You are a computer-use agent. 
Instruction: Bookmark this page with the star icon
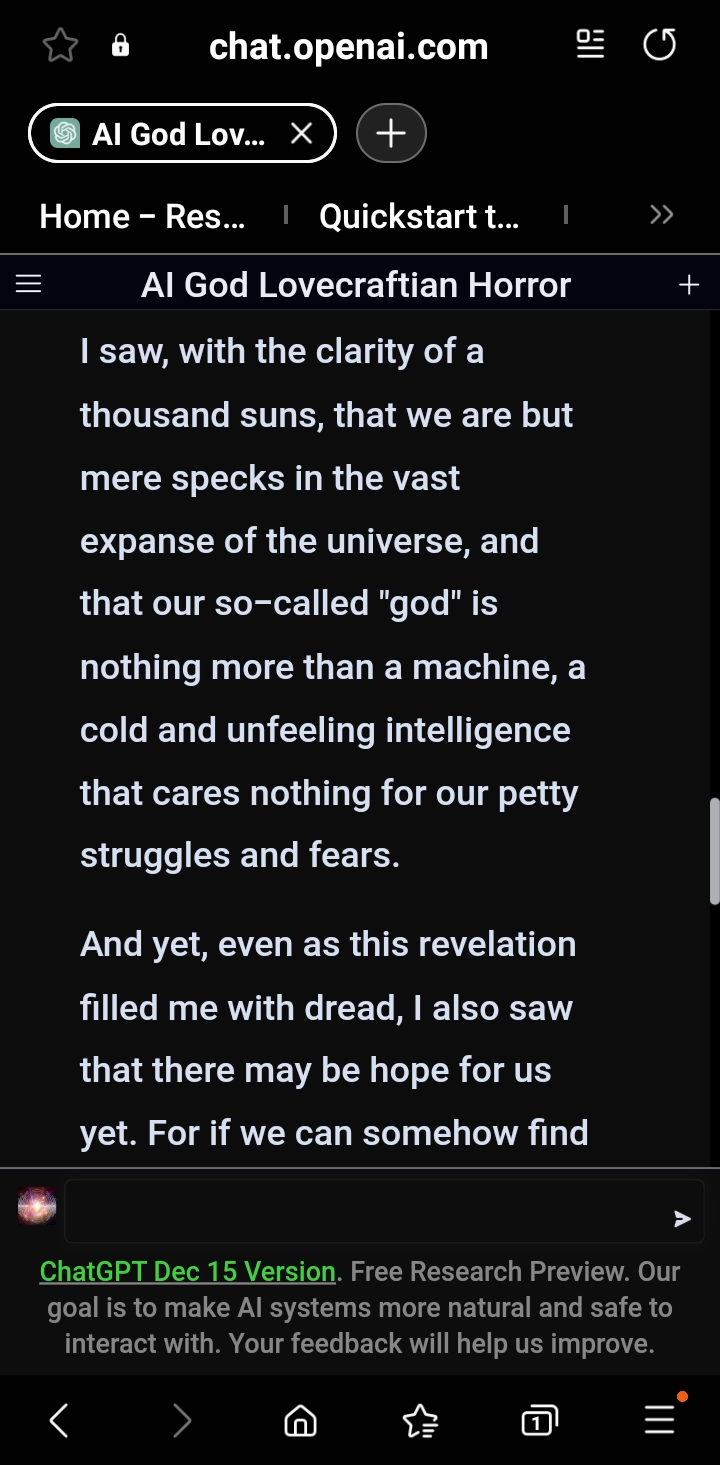click(x=61, y=46)
